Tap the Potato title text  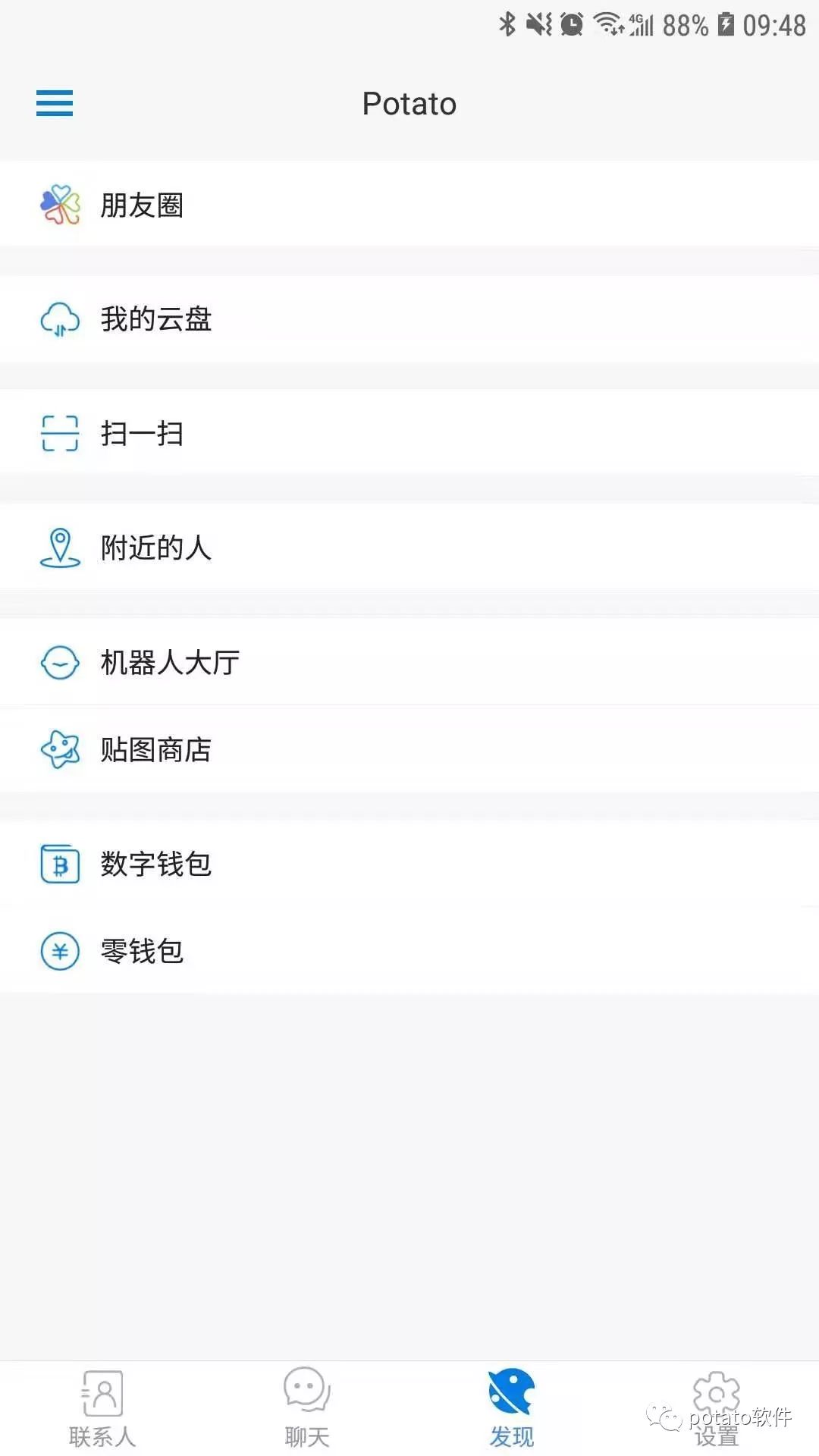(x=409, y=103)
